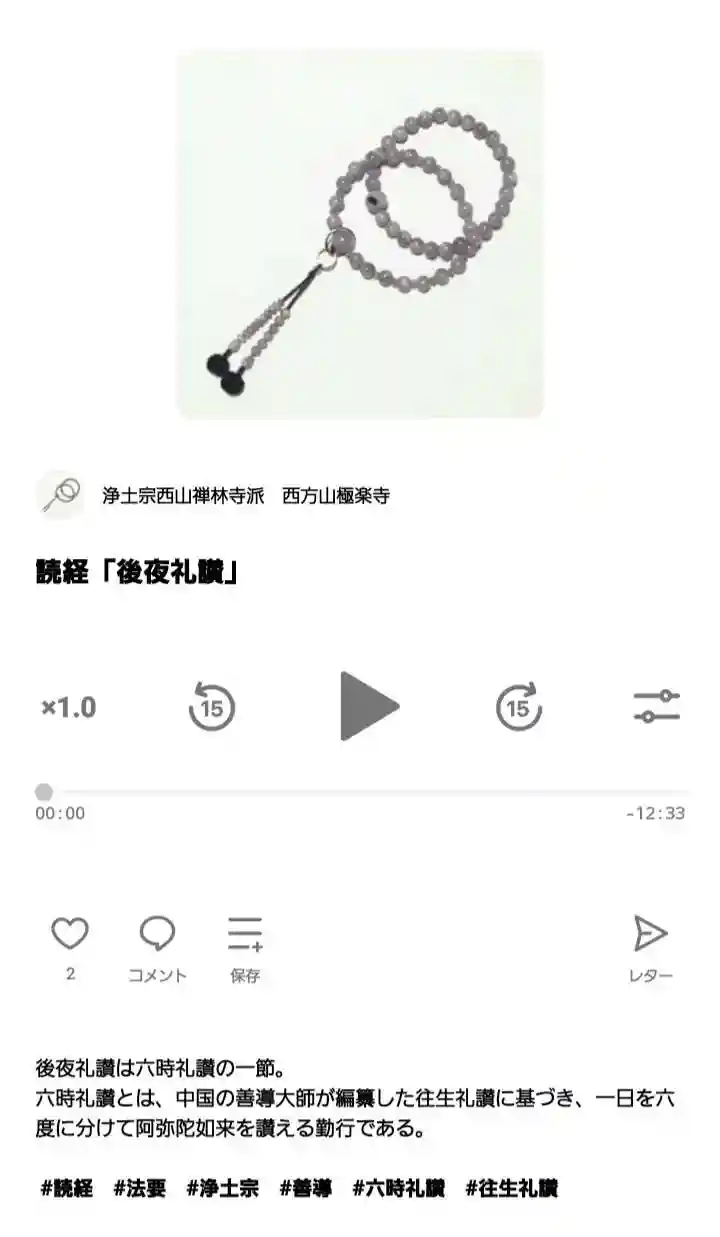Play the 後夜礼讃 audio
This screenshot has height=1237, width=720.
coord(368,706)
